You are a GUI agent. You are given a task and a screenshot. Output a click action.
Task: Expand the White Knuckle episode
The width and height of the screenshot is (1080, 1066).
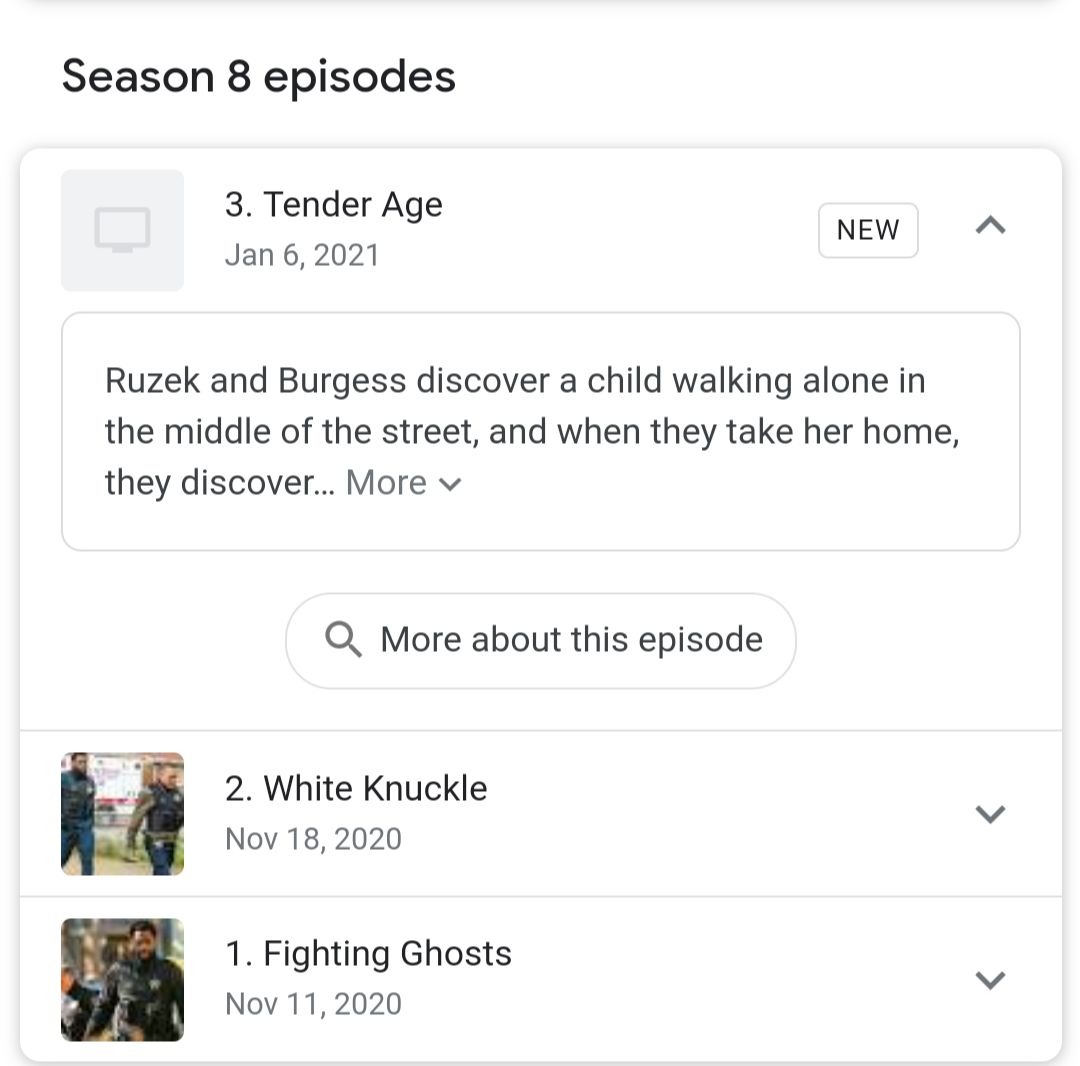pyautogui.click(x=989, y=814)
